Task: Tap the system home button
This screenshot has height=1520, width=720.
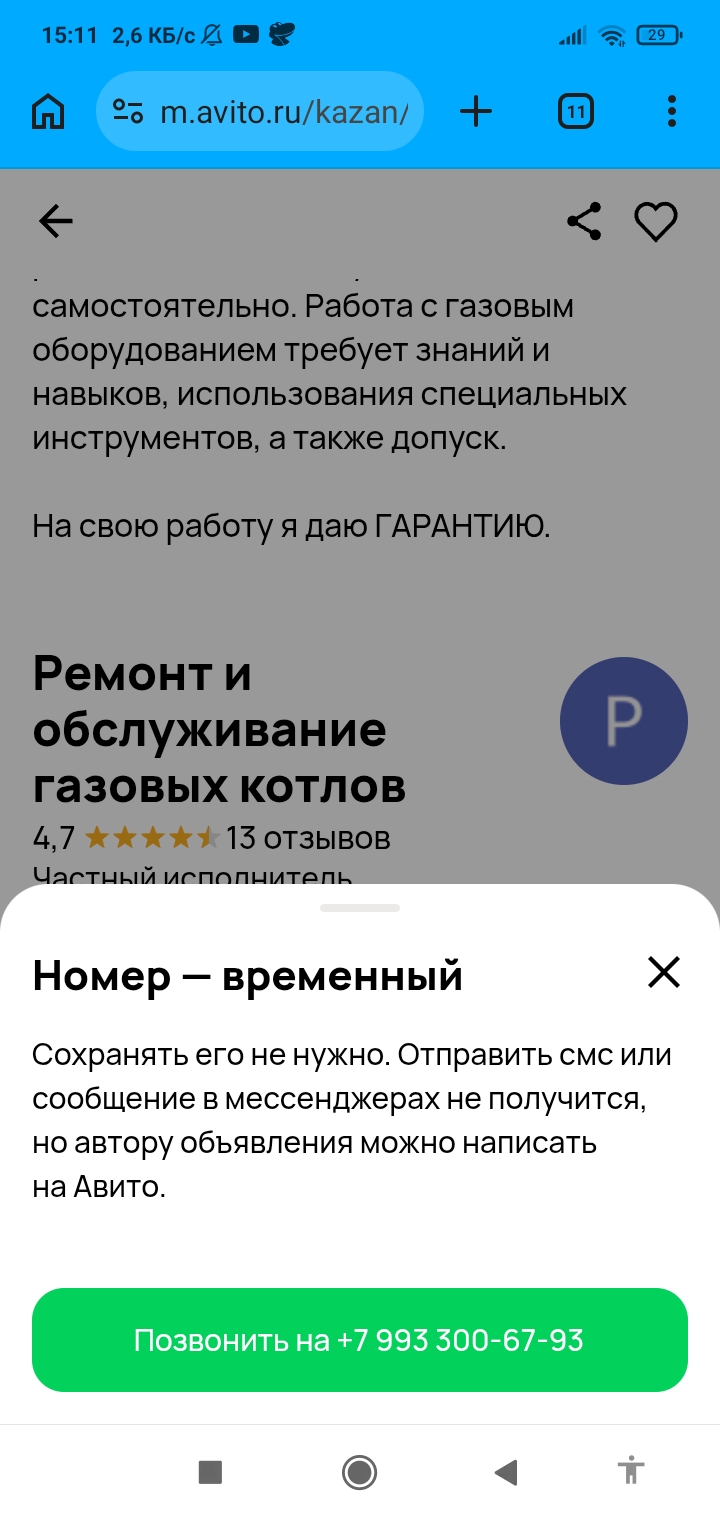Action: [359, 1471]
